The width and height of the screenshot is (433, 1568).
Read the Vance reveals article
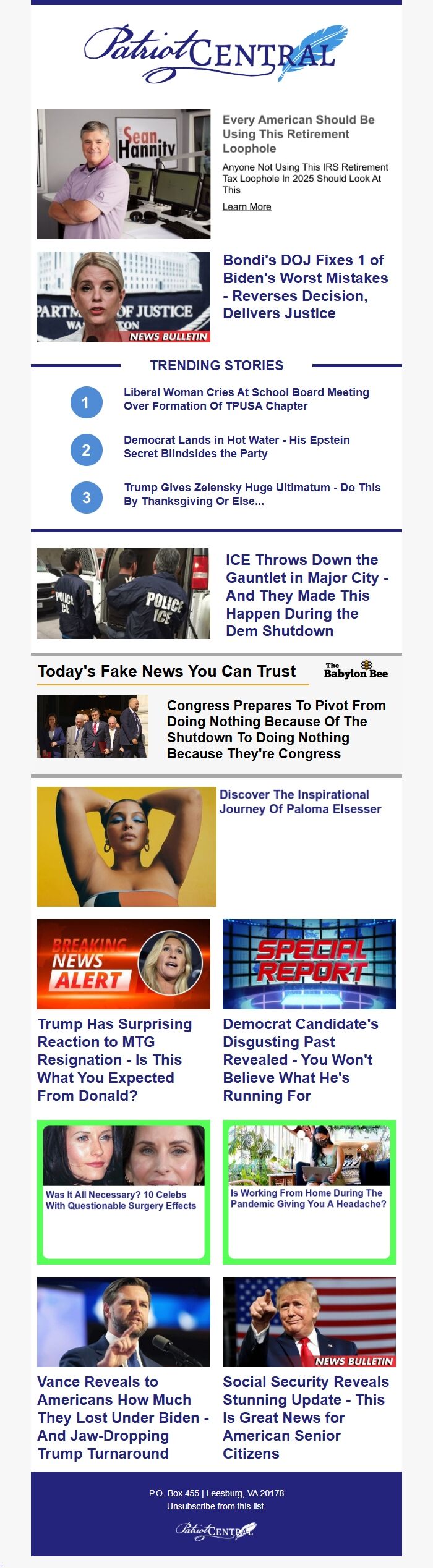click(122, 1417)
